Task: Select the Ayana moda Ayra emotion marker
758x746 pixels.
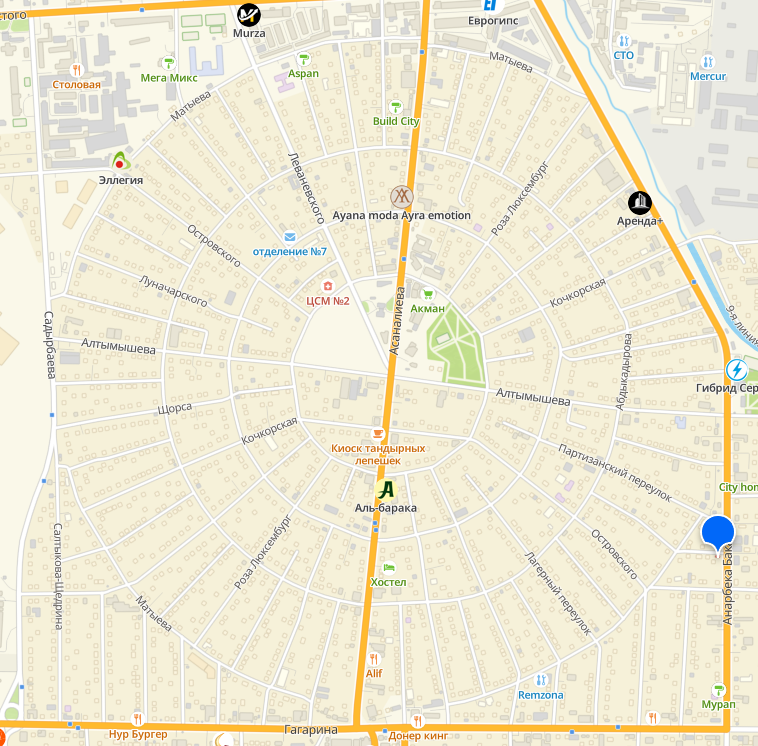Action: (400, 195)
